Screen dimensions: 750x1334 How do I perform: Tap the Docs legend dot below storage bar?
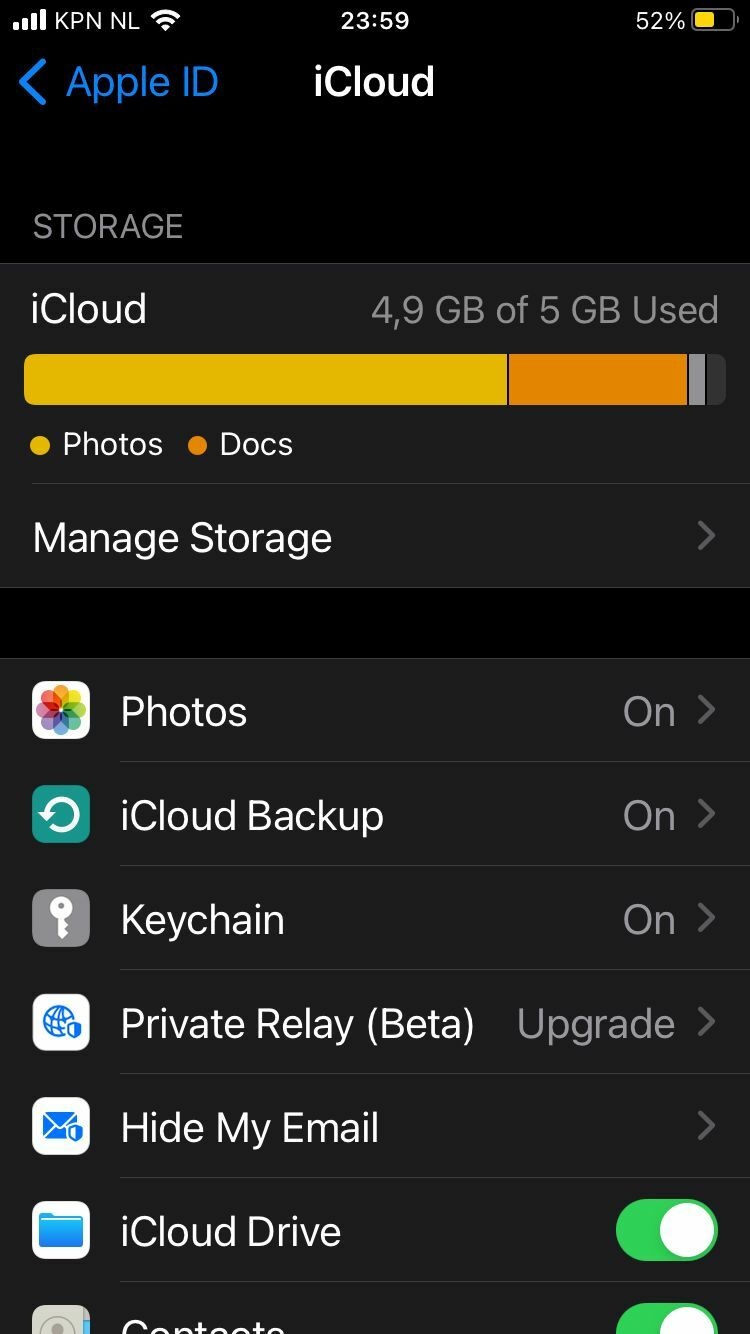pyautogui.click(x=198, y=444)
